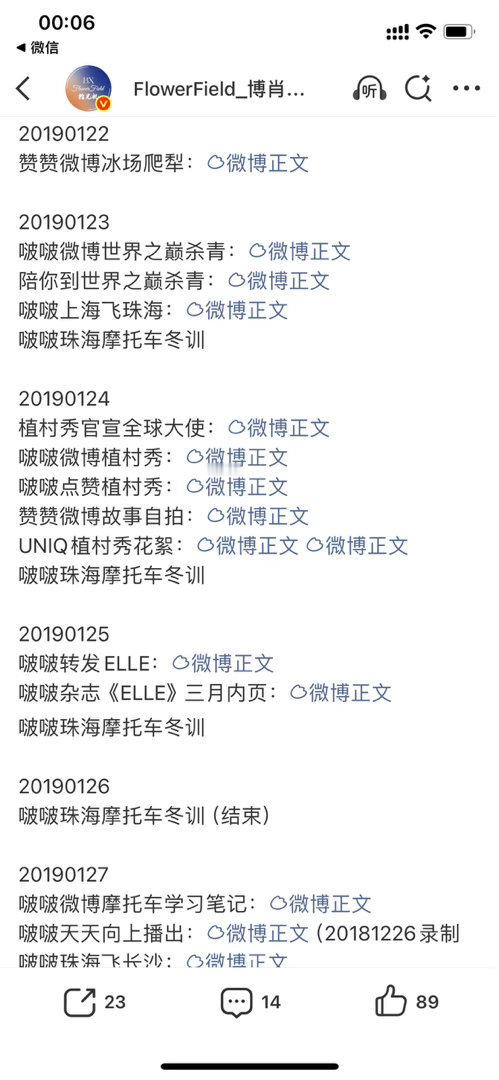This screenshot has height=1080, width=499.
Task: Open 微博正文 link for 啵啵天天向上播出
Action: (258, 933)
